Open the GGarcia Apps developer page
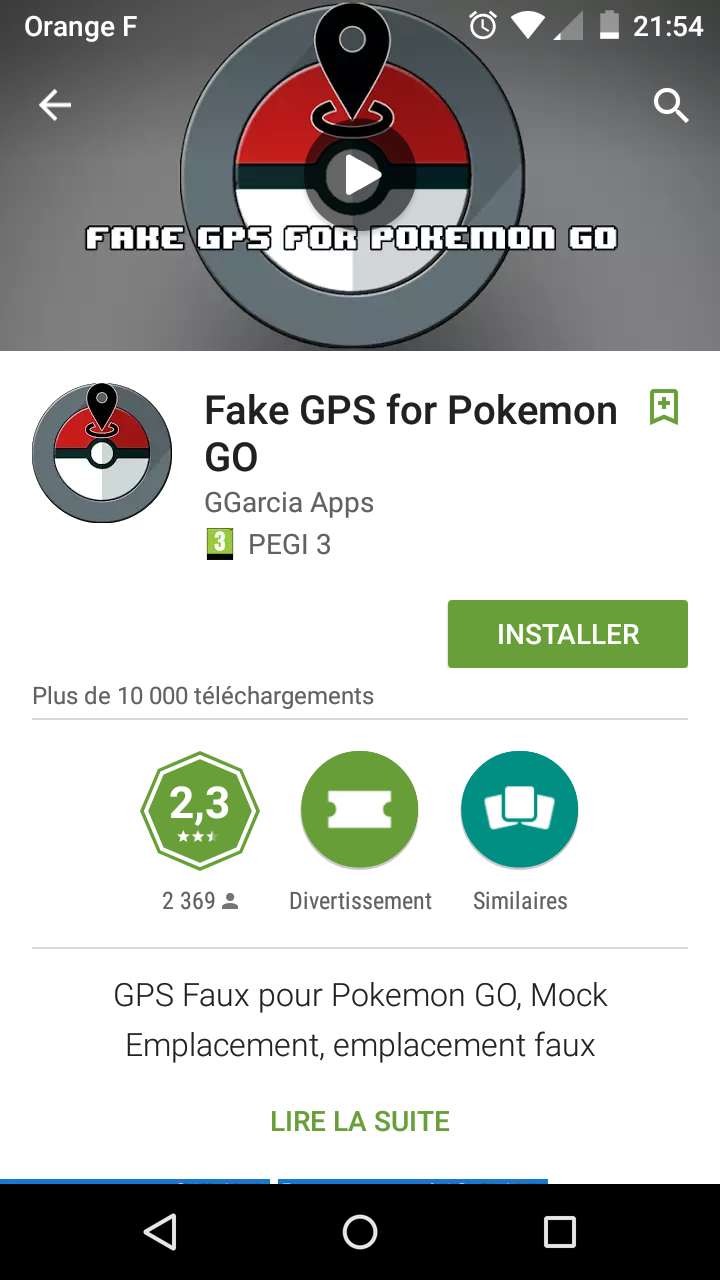Viewport: 720px width, 1280px height. pos(289,502)
